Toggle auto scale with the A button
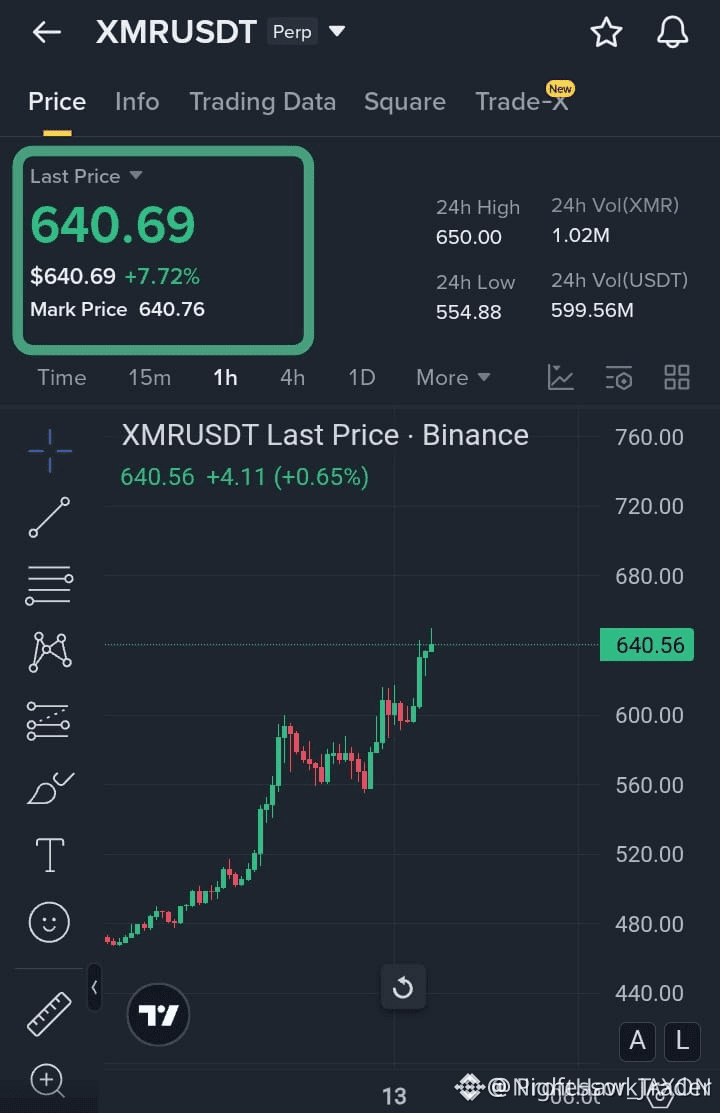720x1113 pixels. click(x=637, y=1041)
